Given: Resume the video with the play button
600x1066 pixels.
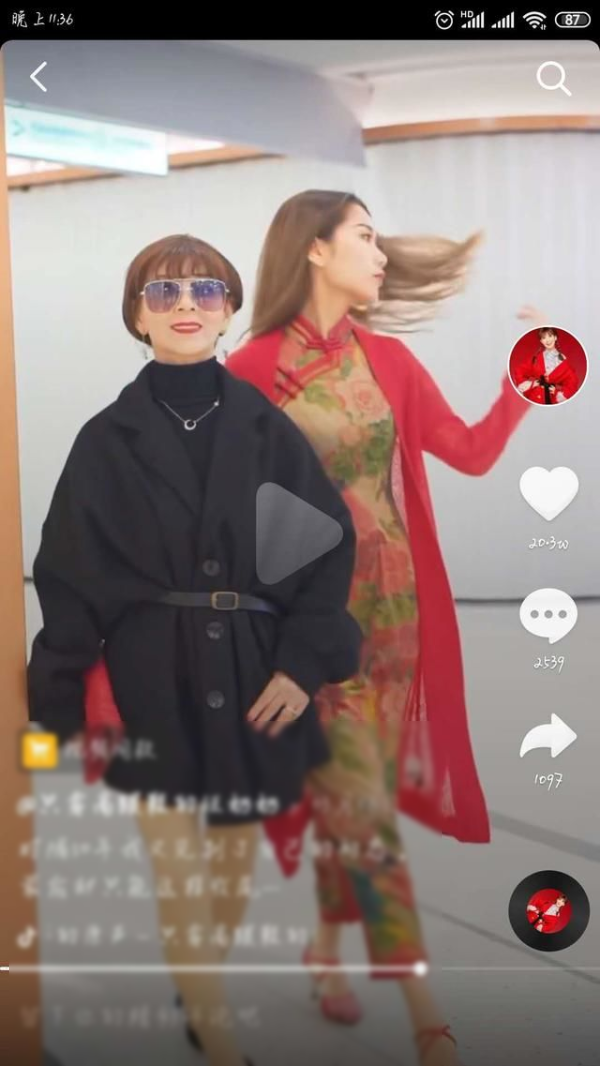Looking at the screenshot, I should (297, 533).
